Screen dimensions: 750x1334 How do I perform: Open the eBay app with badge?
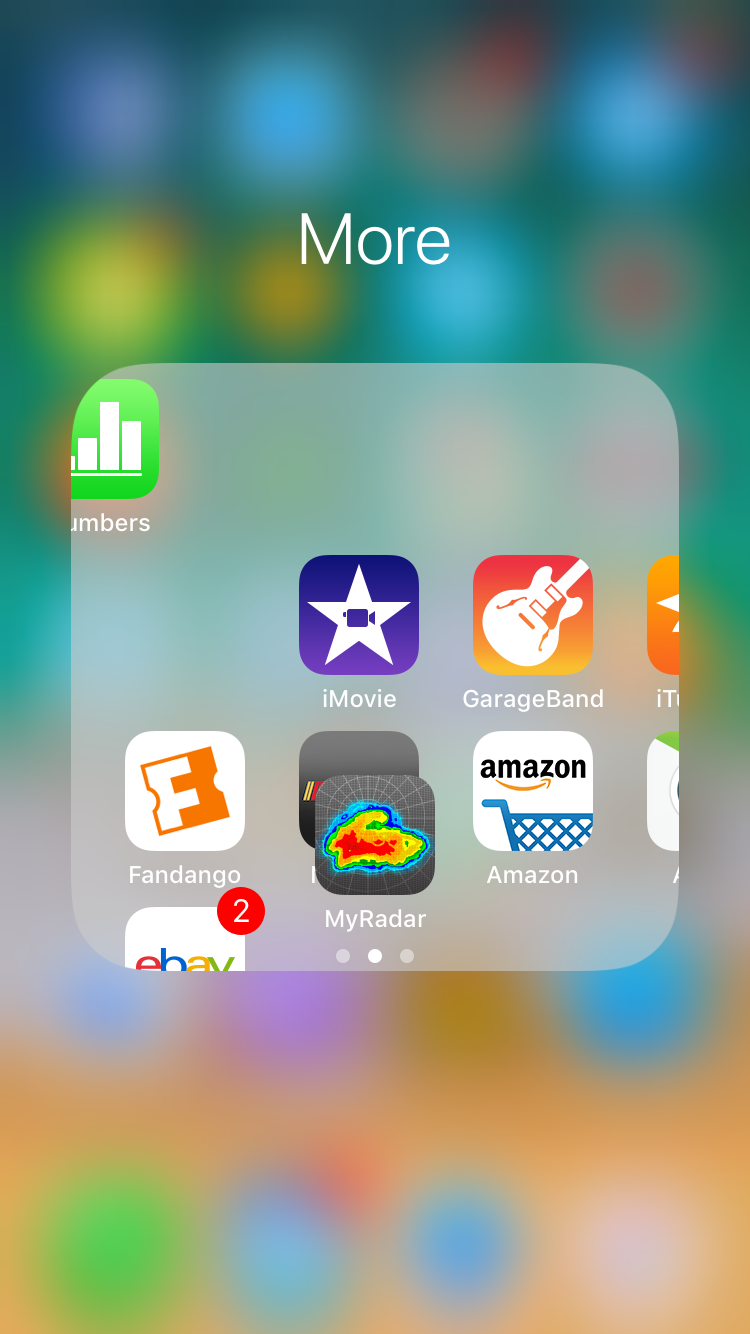pyautogui.click(x=185, y=939)
